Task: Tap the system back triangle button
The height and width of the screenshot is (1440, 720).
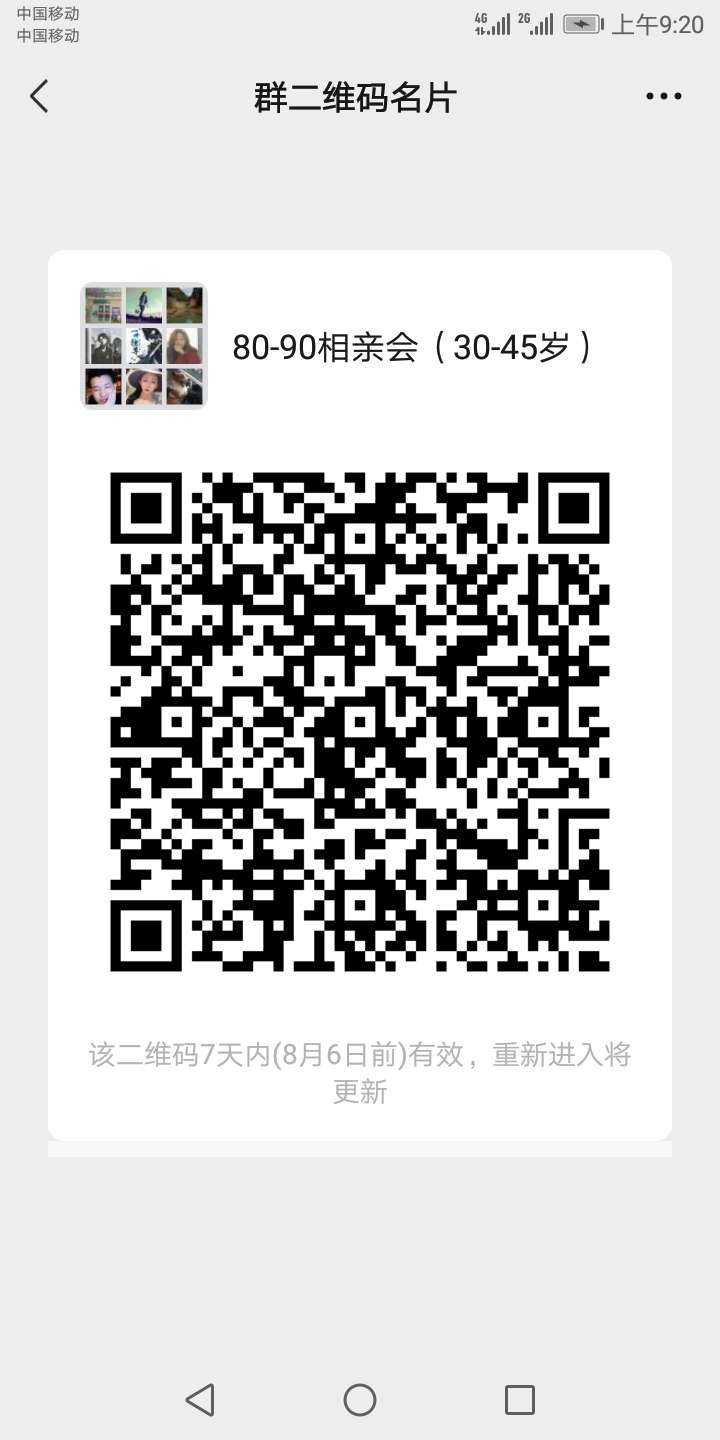Action: point(200,1399)
